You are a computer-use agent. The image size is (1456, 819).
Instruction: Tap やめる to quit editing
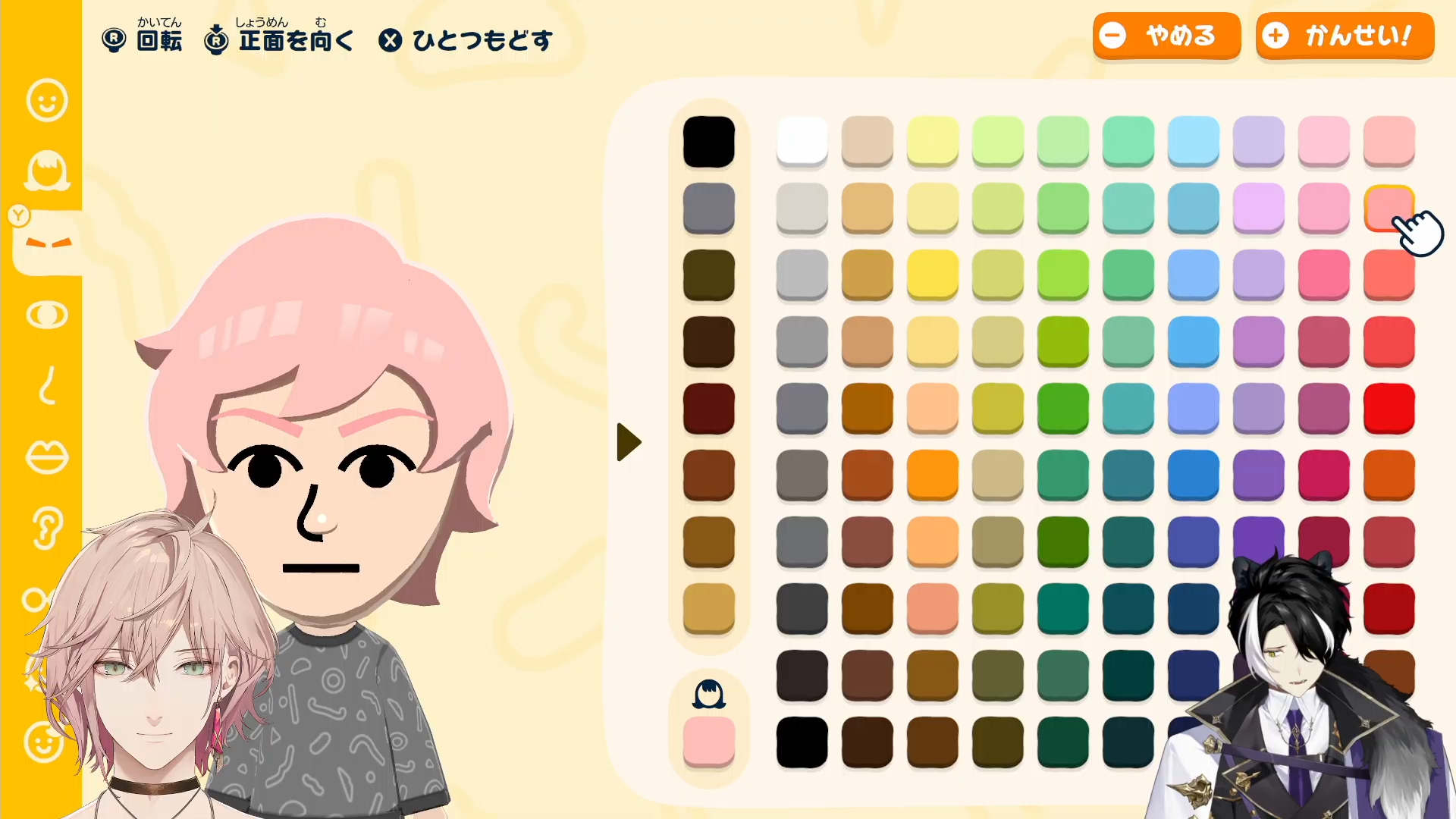click(1166, 36)
